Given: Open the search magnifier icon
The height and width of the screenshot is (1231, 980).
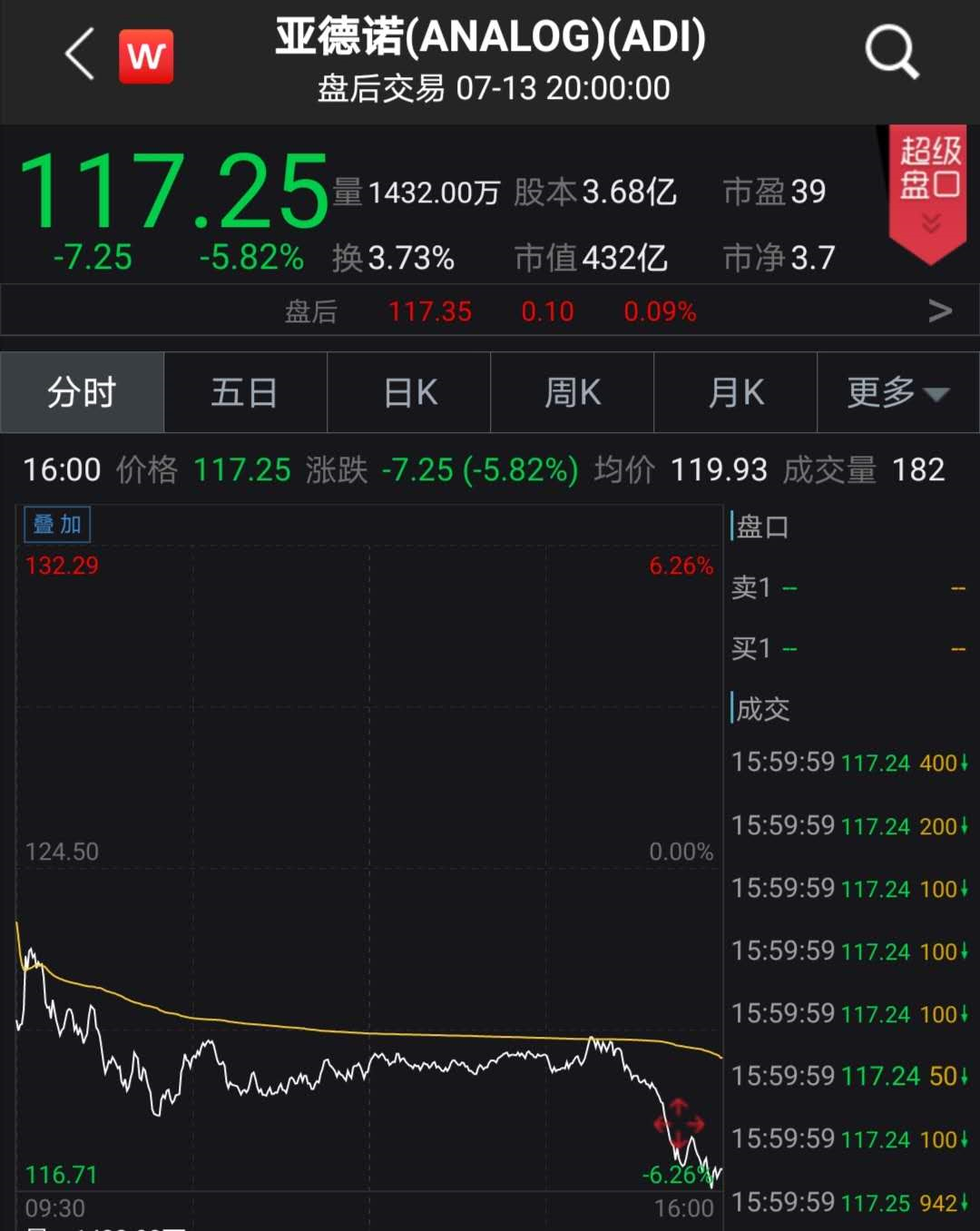Looking at the screenshot, I should [x=891, y=53].
